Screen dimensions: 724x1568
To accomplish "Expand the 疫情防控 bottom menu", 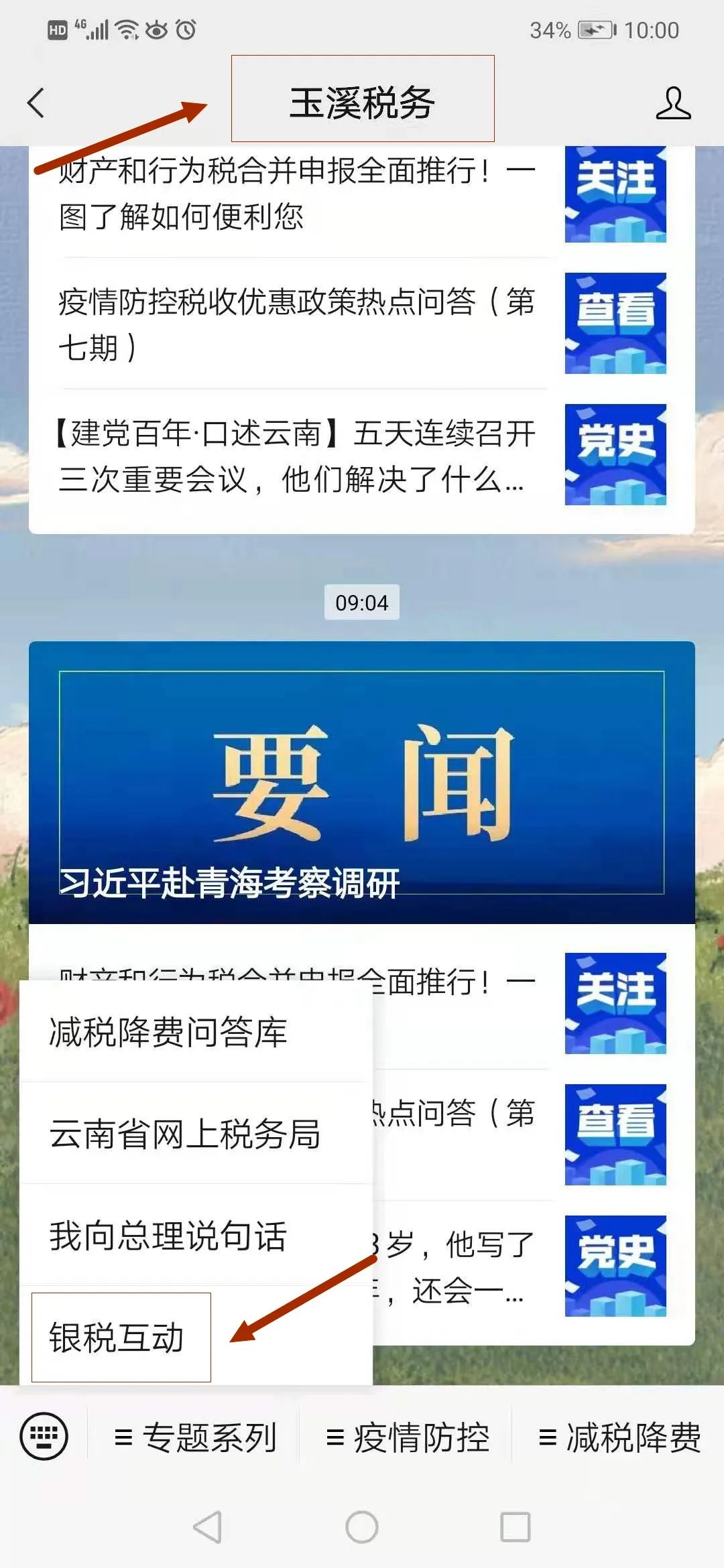I will click(x=406, y=1437).
